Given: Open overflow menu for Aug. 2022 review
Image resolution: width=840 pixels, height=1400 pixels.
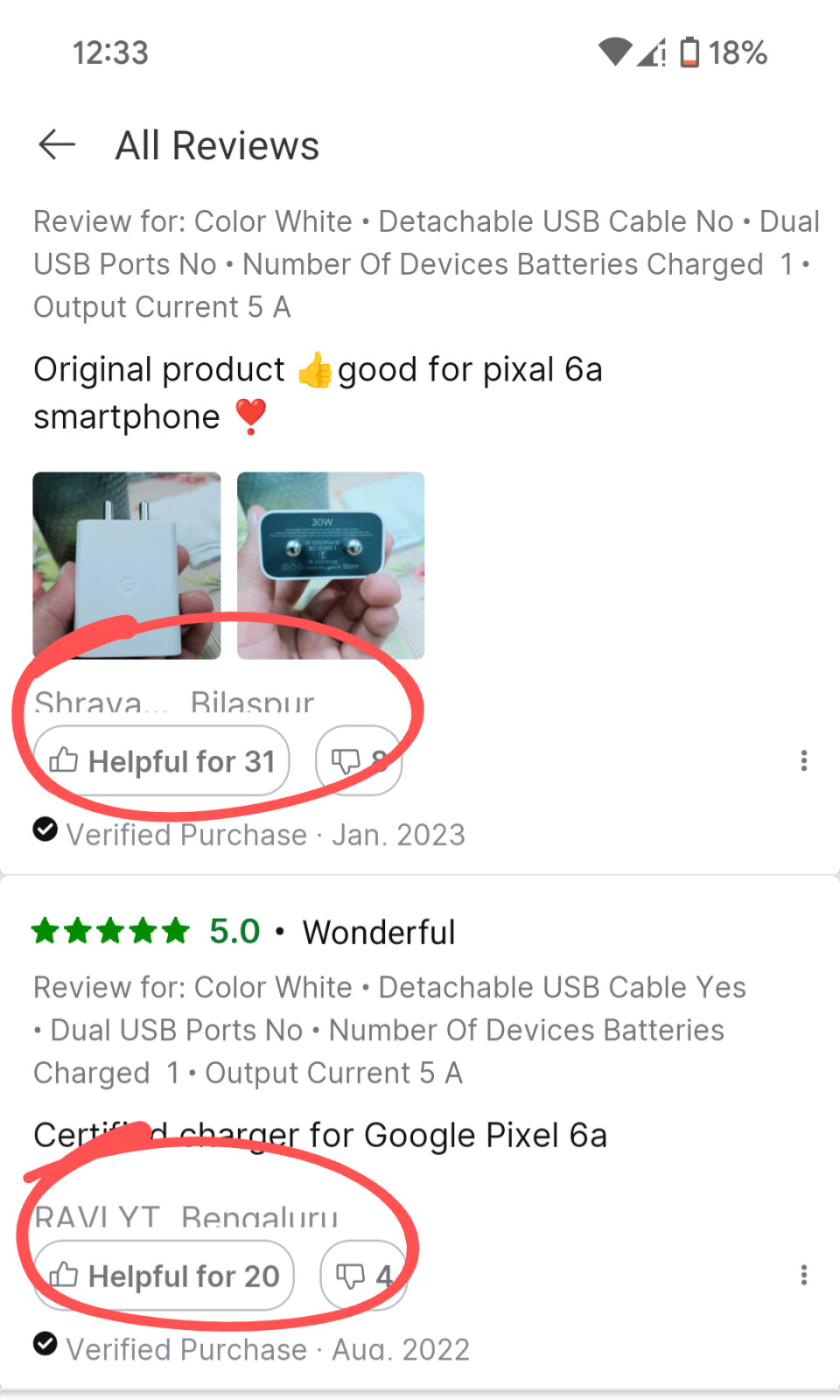Looking at the screenshot, I should (803, 1276).
